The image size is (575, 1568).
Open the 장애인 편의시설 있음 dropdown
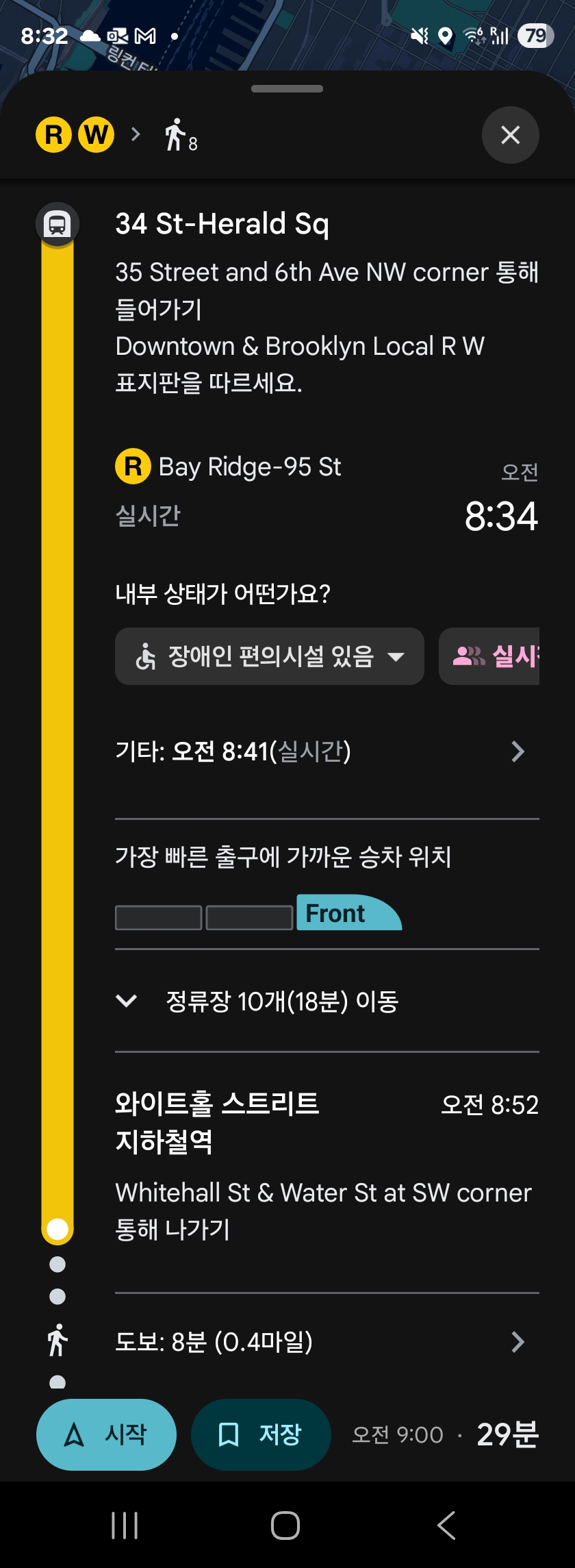[270, 656]
